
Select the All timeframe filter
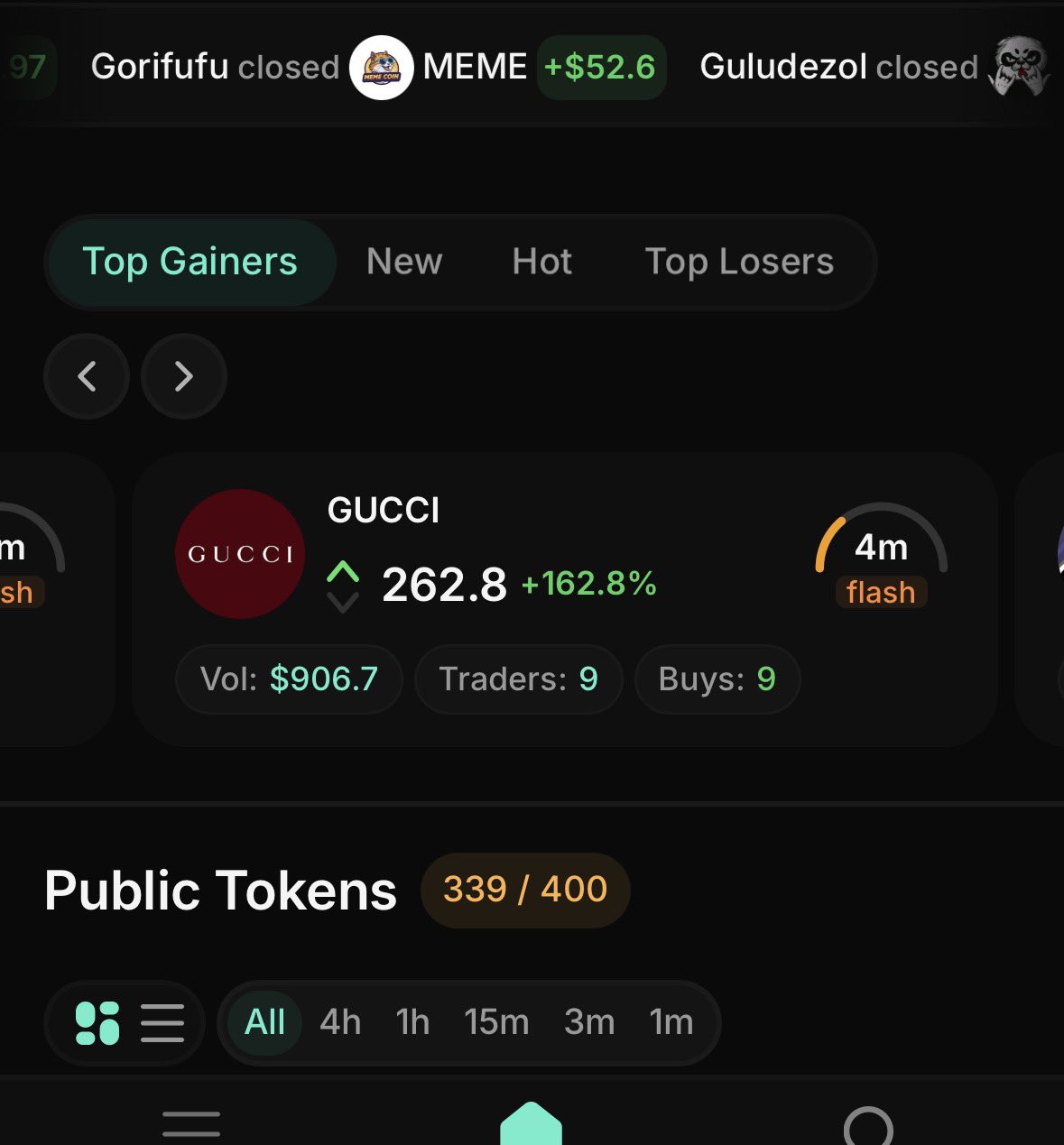click(x=264, y=1023)
